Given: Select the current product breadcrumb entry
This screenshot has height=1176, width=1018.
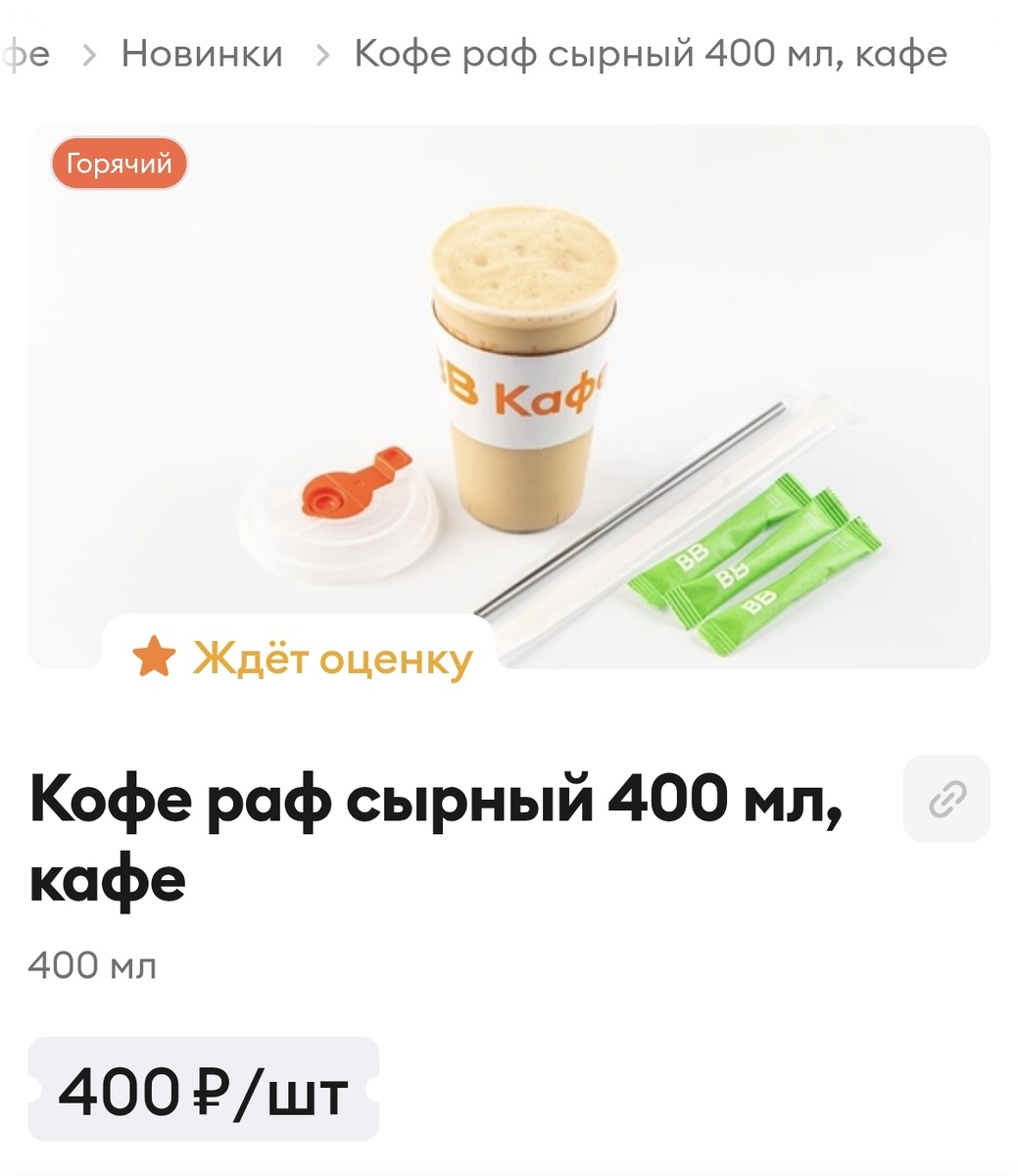Looking at the screenshot, I should [650, 54].
